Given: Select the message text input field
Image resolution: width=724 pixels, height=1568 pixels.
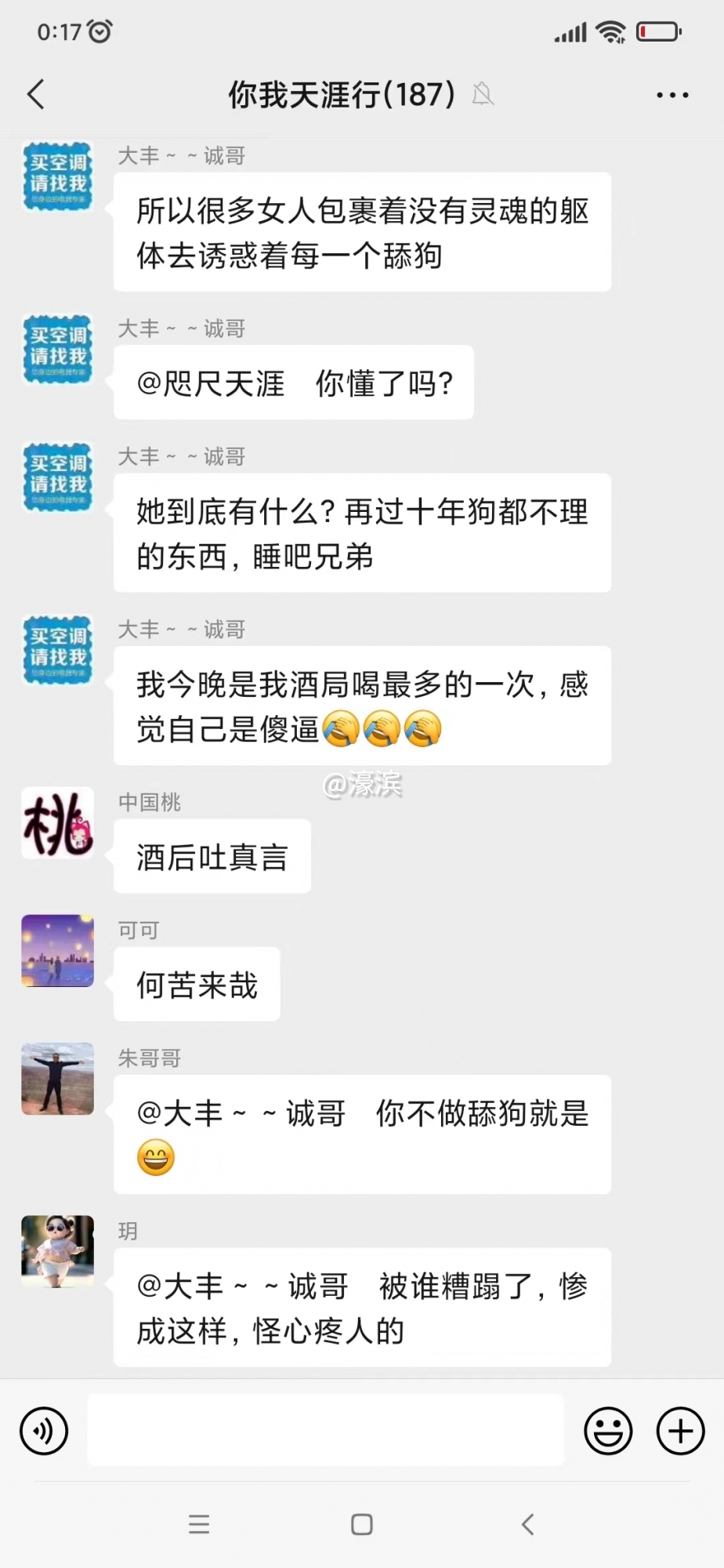Looking at the screenshot, I should tap(325, 1430).
